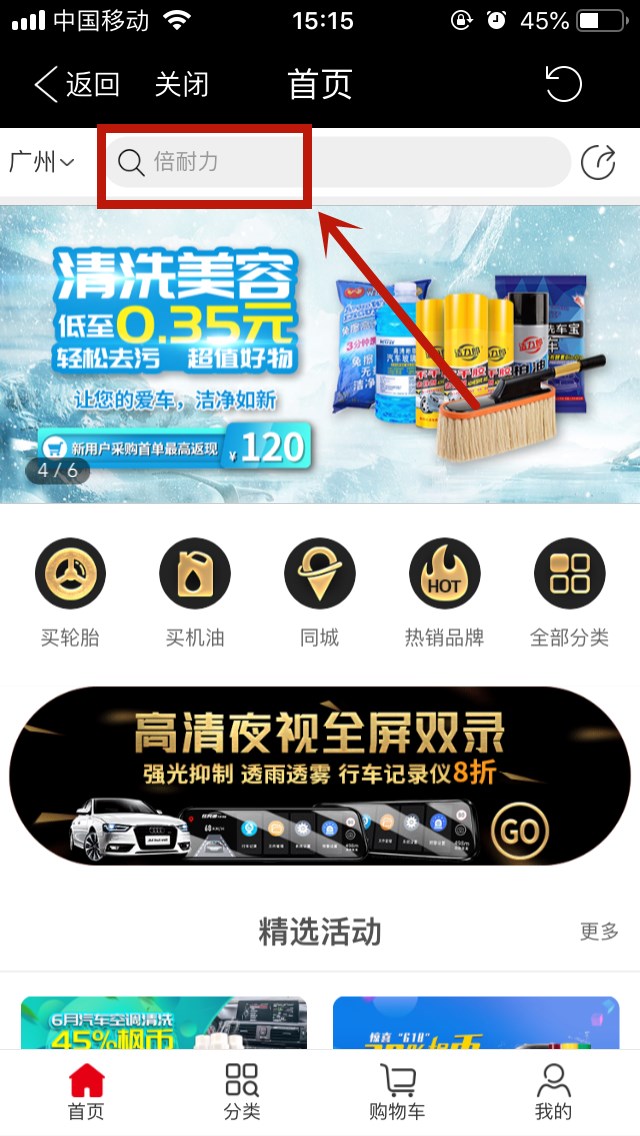Switch to the 我的 tab
The image size is (640, 1136).
(553, 1092)
